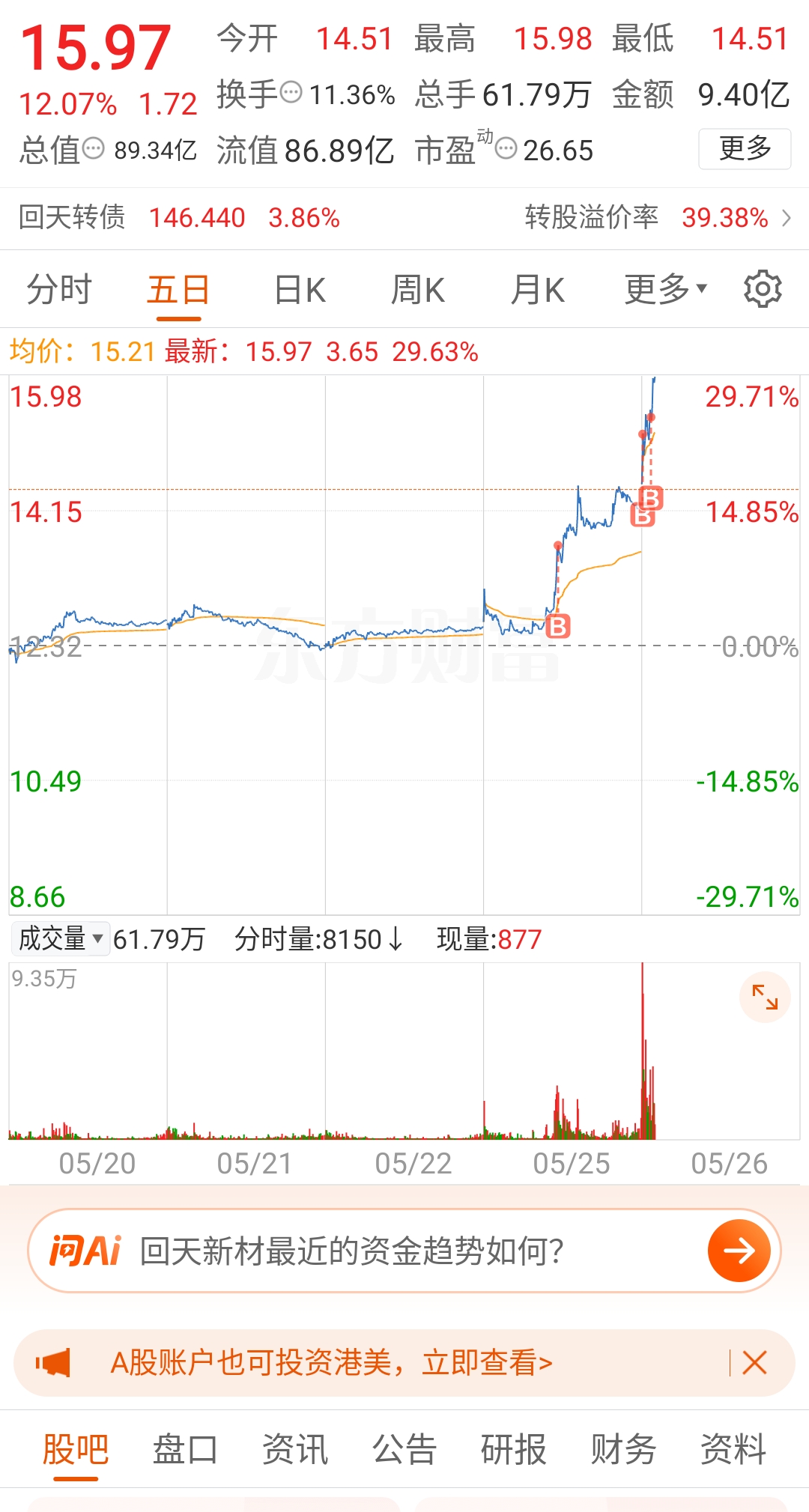Screen dimensions: 809x1512
Task: Go to the 资料 tab
Action: (733, 1449)
